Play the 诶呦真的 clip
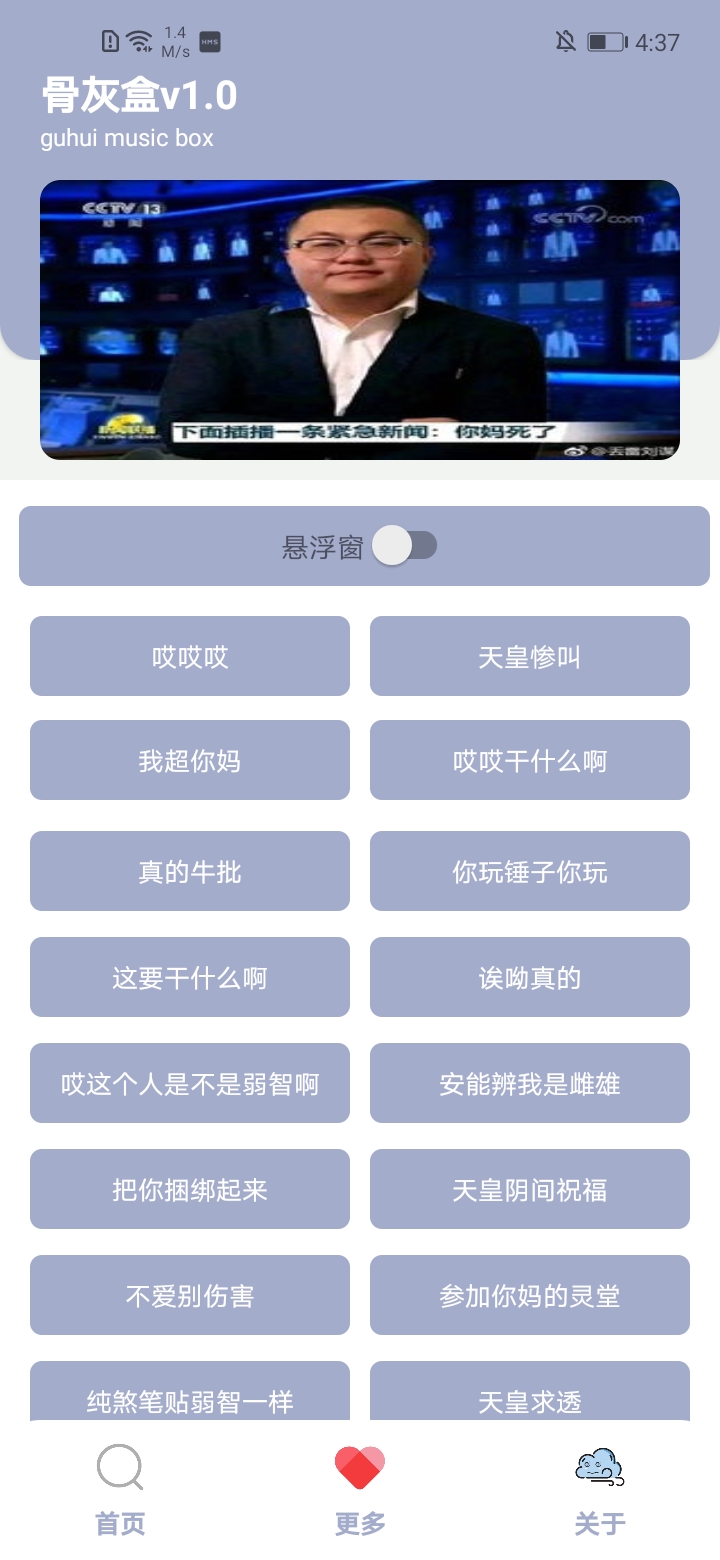The height and width of the screenshot is (1560, 720). point(530,977)
